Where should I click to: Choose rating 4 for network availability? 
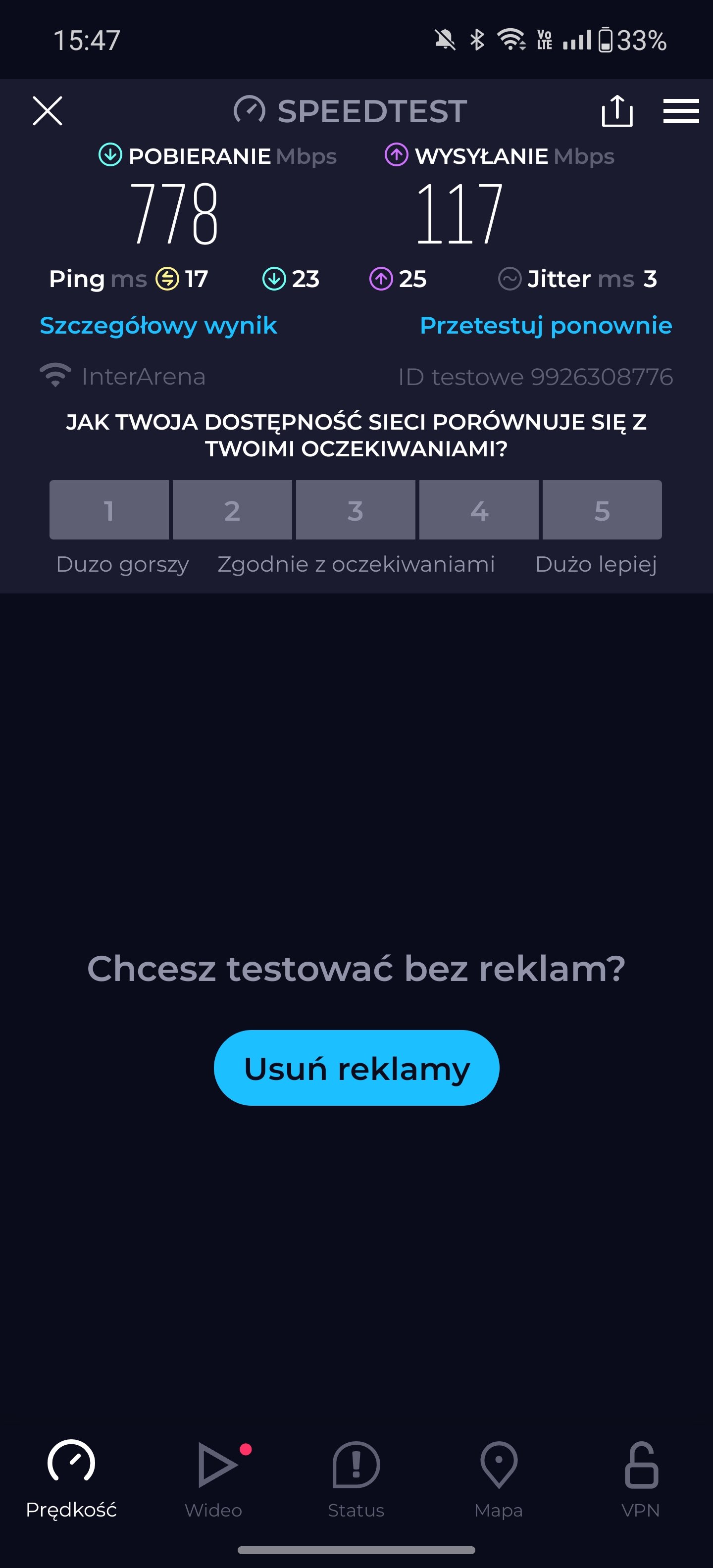479,509
